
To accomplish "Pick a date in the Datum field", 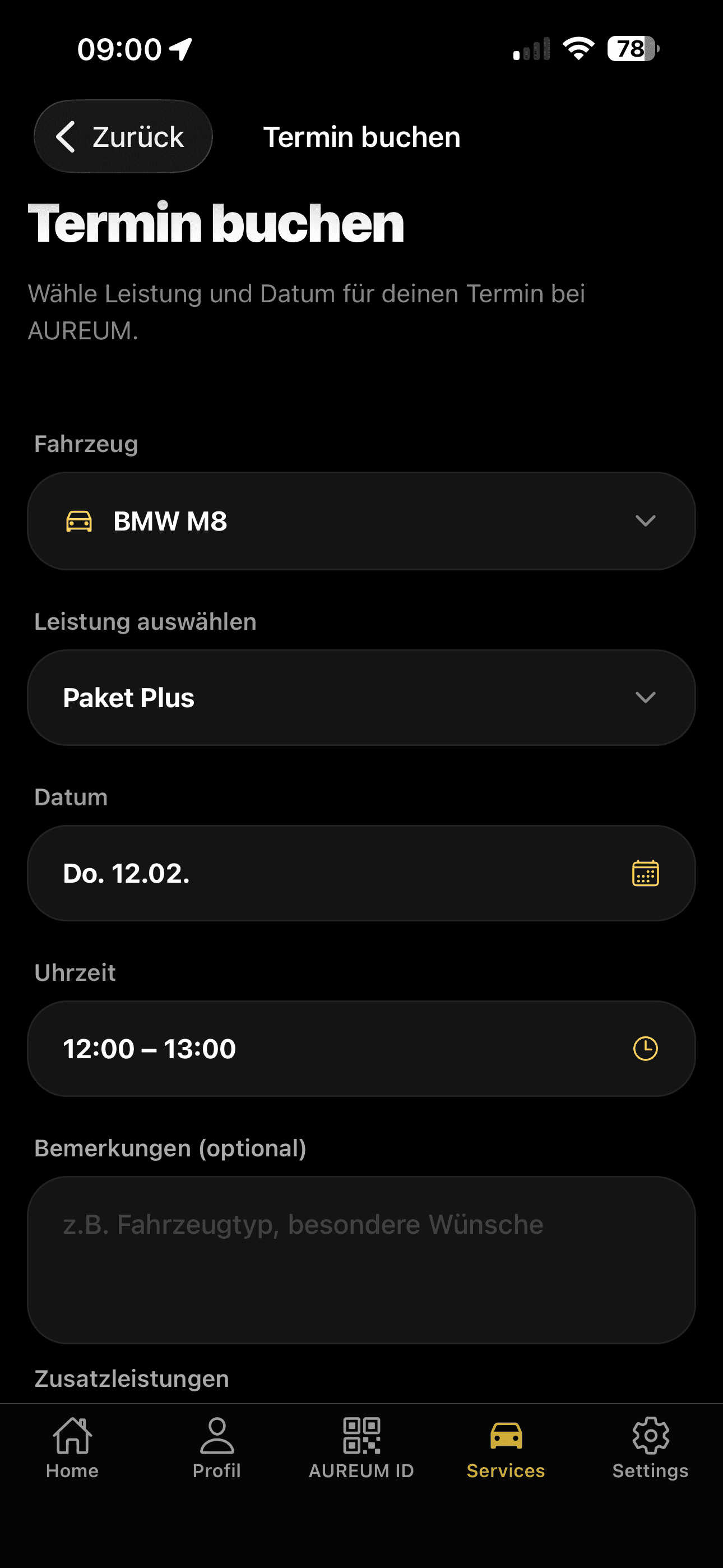I will (361, 873).
